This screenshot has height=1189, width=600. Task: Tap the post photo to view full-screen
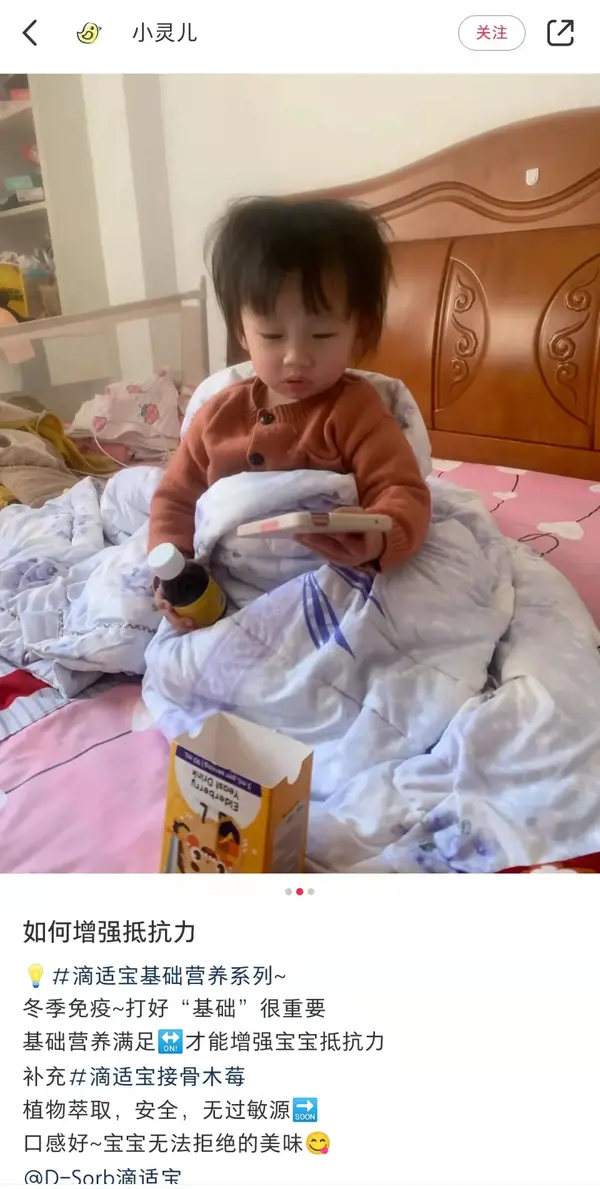click(300, 470)
